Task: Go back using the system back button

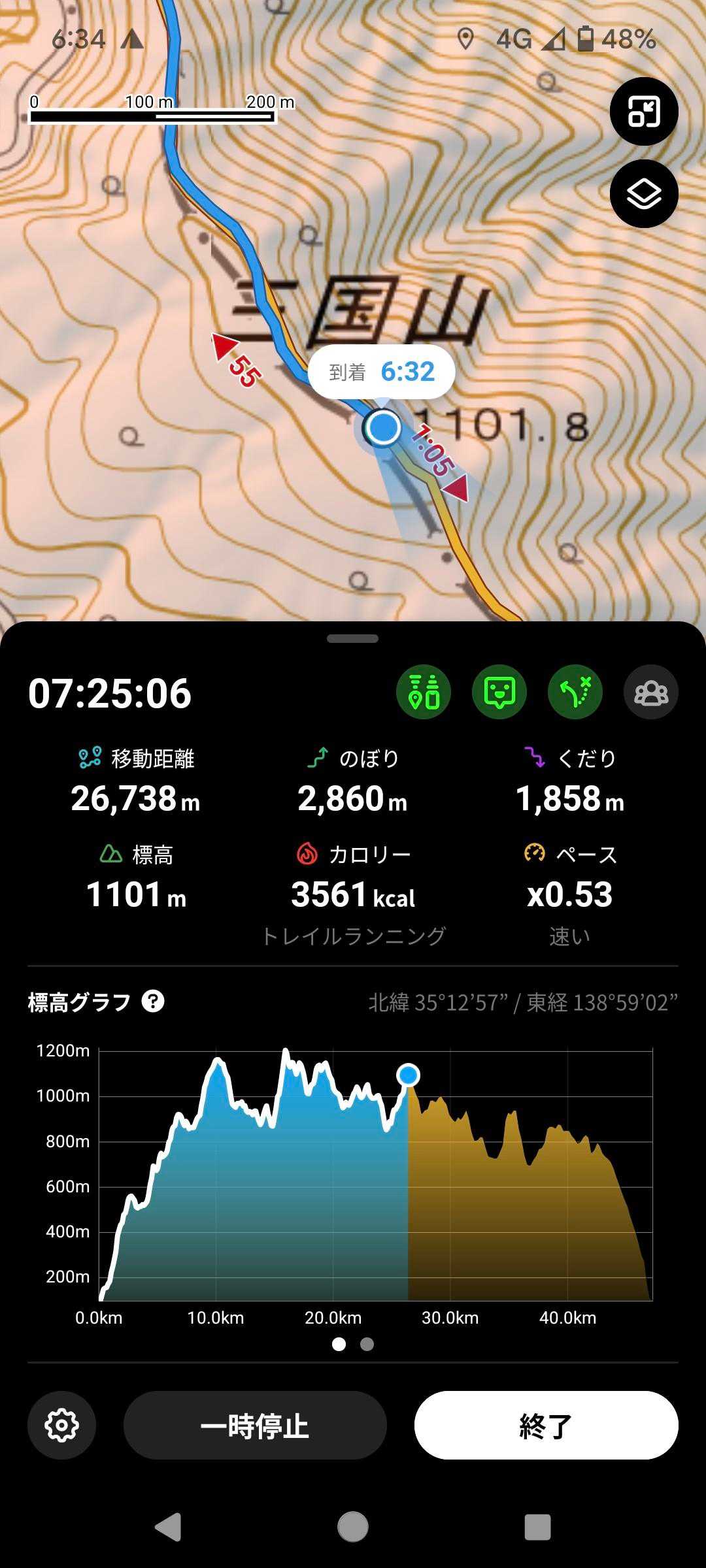Action: (x=168, y=1527)
